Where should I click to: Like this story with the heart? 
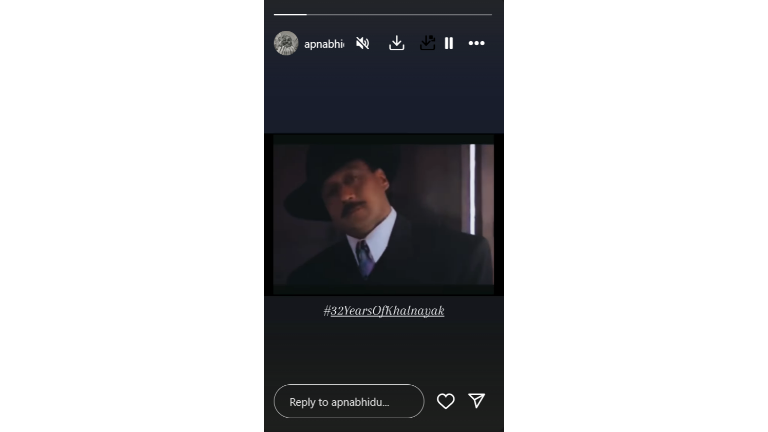pos(446,401)
